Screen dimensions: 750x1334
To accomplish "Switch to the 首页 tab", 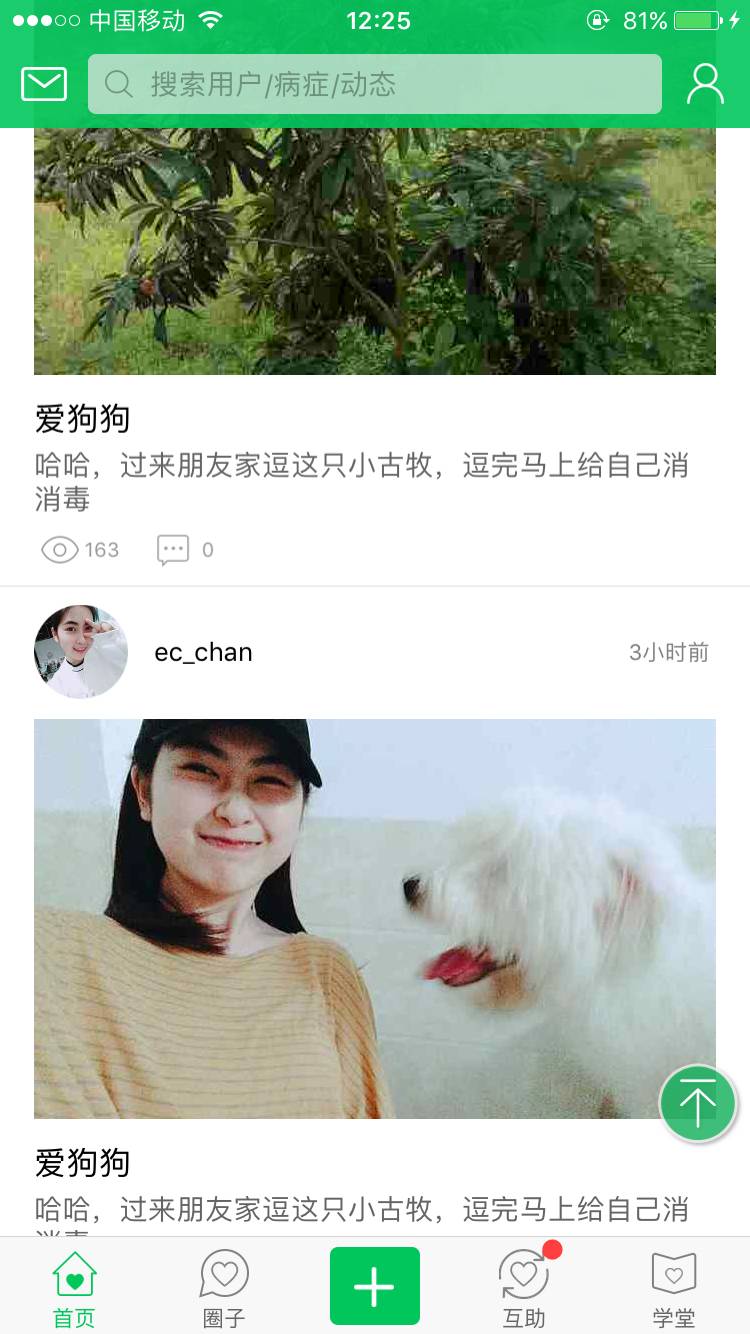I will [74, 1289].
